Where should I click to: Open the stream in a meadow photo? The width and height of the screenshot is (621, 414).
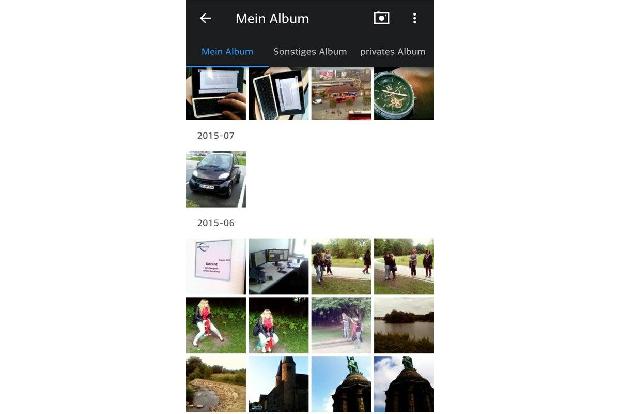pyautogui.click(x=216, y=384)
